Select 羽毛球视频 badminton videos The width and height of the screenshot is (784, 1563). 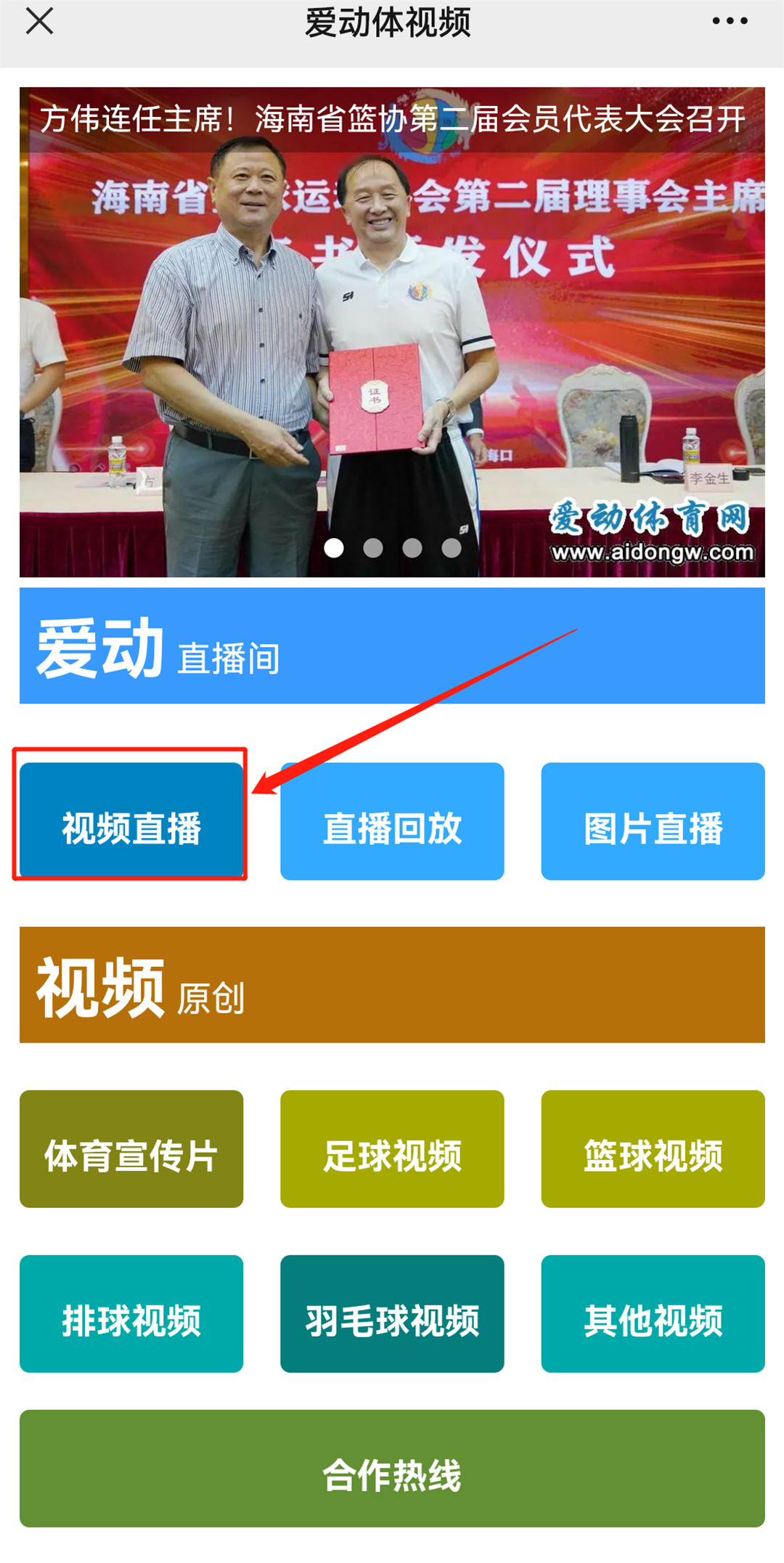392,1314
